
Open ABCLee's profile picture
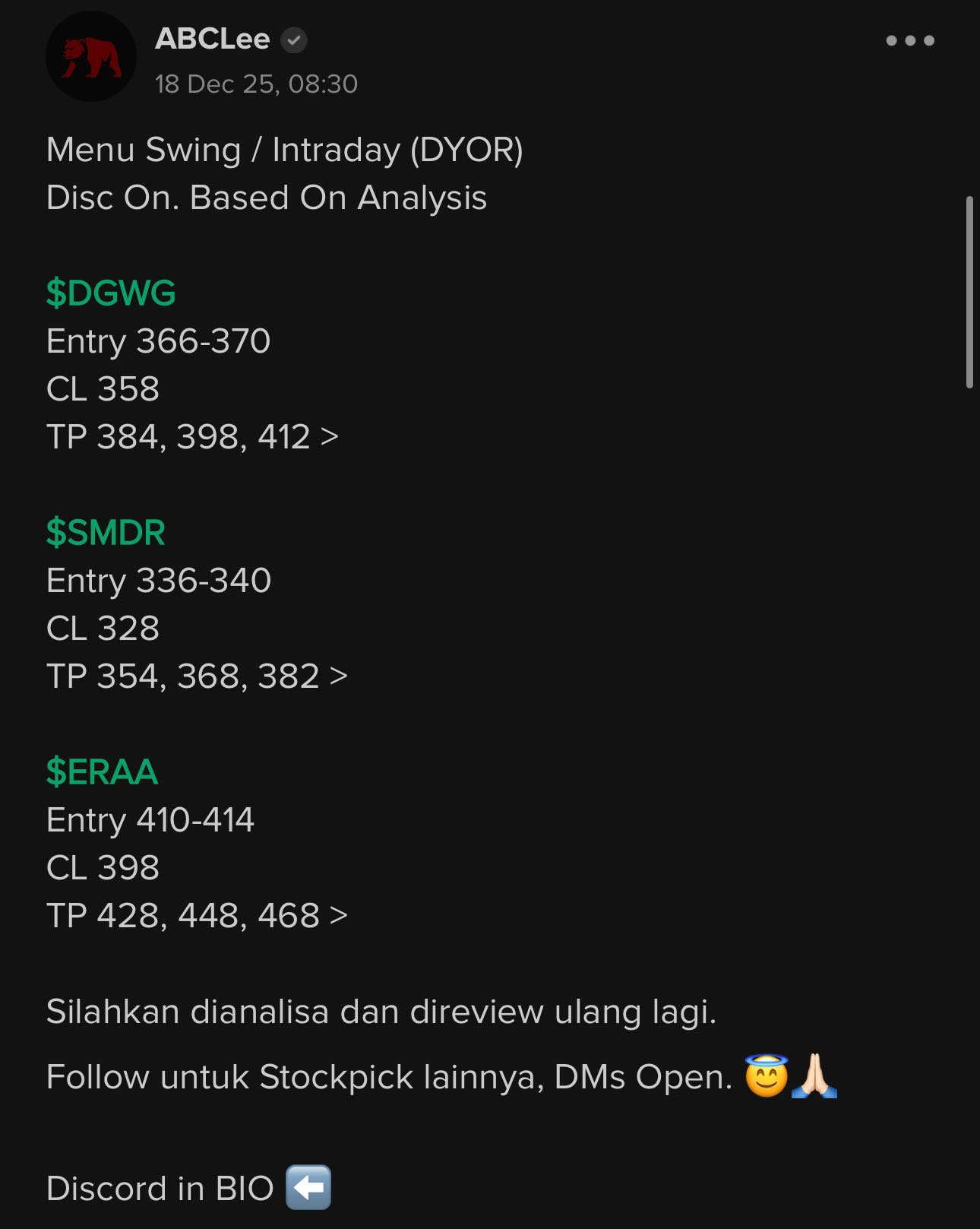pyautogui.click(x=91, y=57)
